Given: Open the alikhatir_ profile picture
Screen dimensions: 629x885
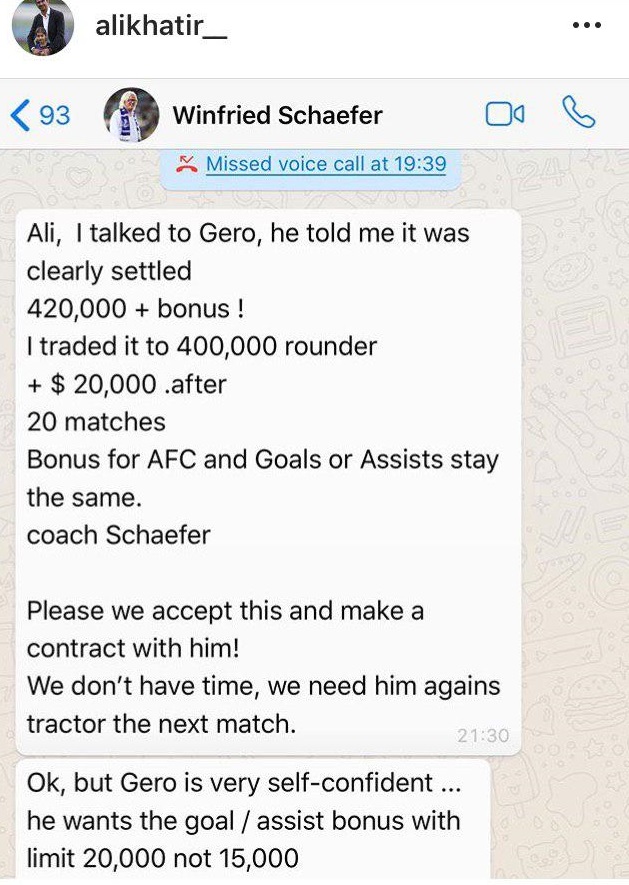Looking at the screenshot, I should pyautogui.click(x=42, y=27).
